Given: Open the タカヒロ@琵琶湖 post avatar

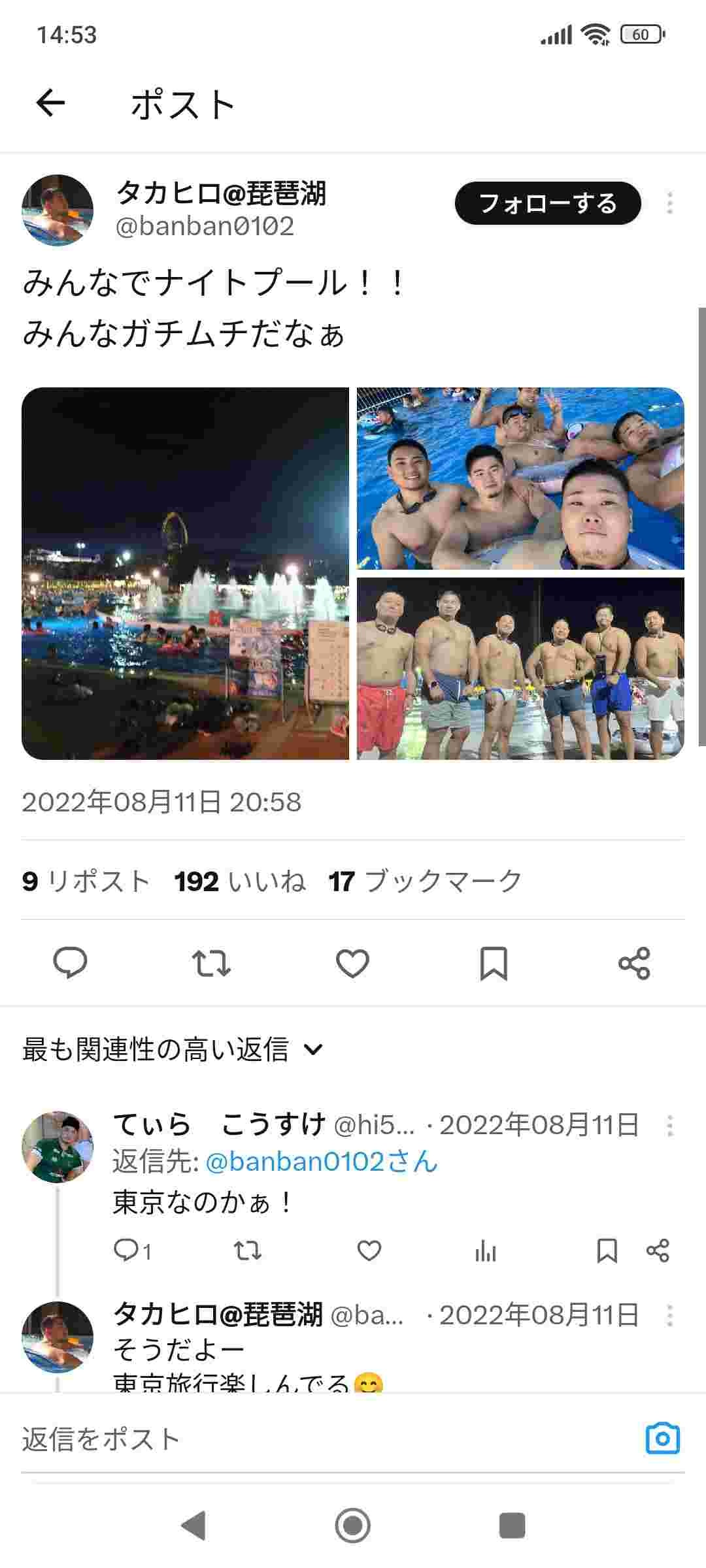Looking at the screenshot, I should click(x=58, y=210).
